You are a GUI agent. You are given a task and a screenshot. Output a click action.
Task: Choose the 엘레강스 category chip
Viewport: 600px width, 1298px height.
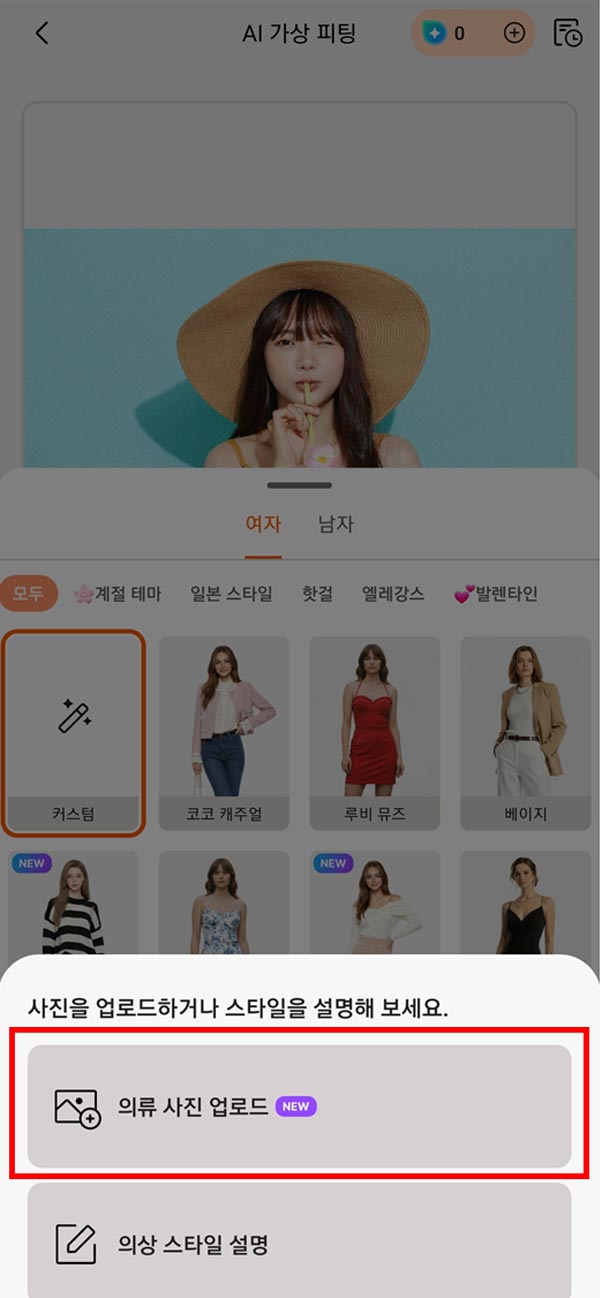coord(393,594)
